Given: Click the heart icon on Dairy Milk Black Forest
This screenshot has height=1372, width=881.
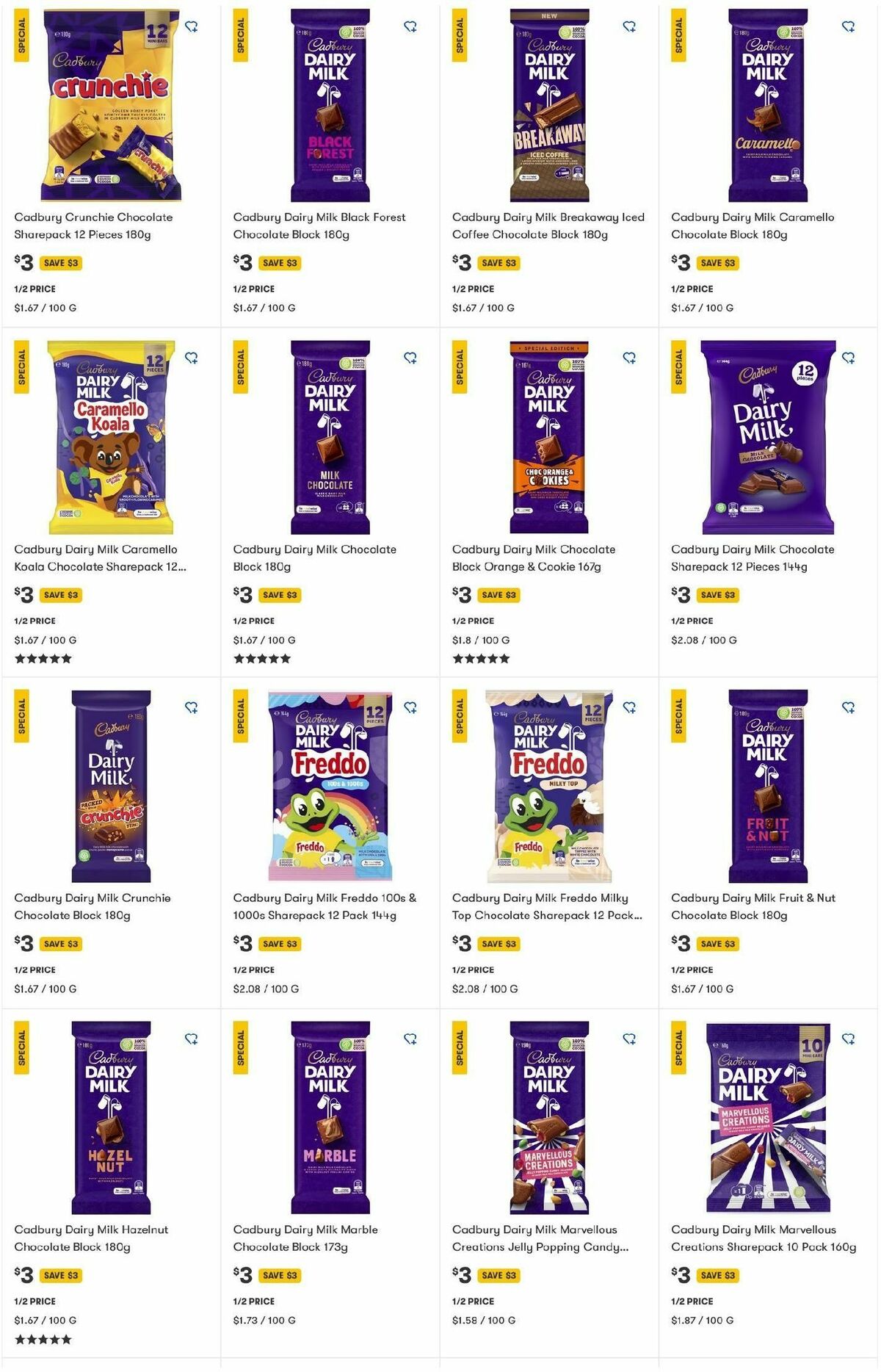Looking at the screenshot, I should click(411, 25).
